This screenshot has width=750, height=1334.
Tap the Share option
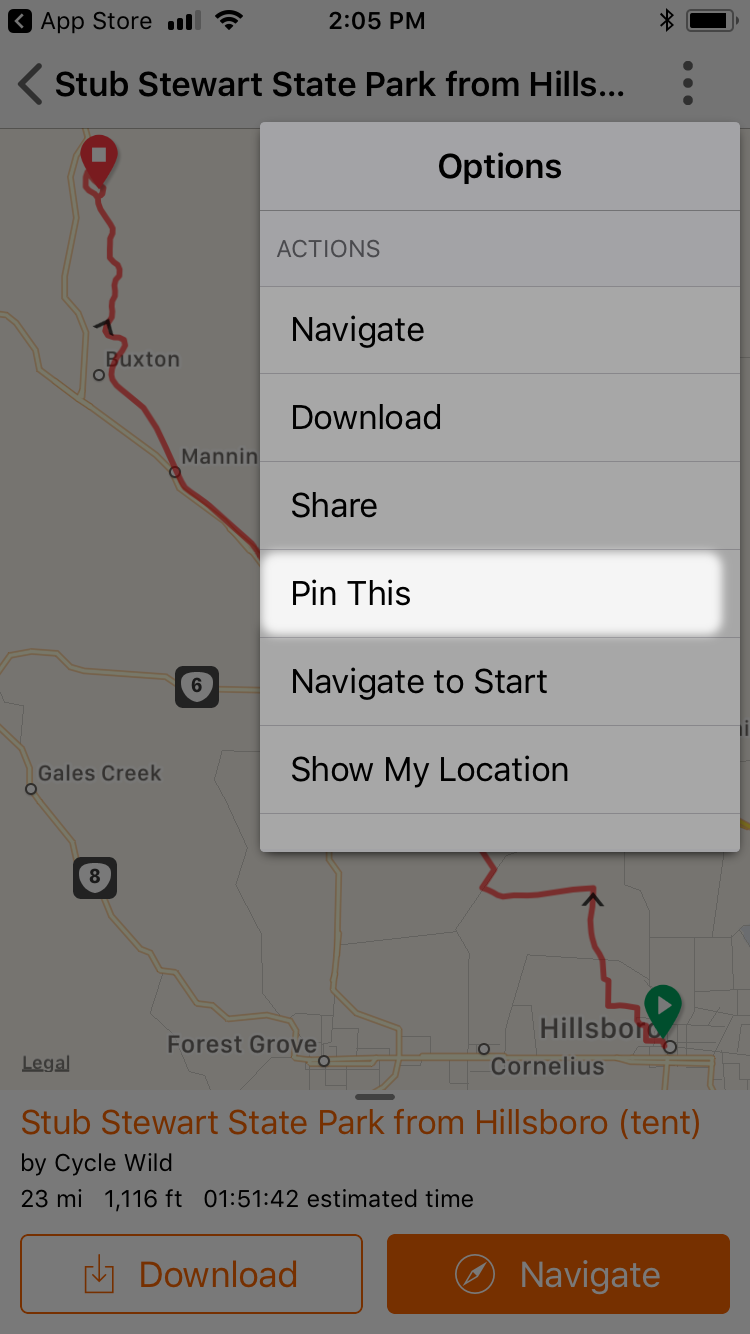(500, 506)
